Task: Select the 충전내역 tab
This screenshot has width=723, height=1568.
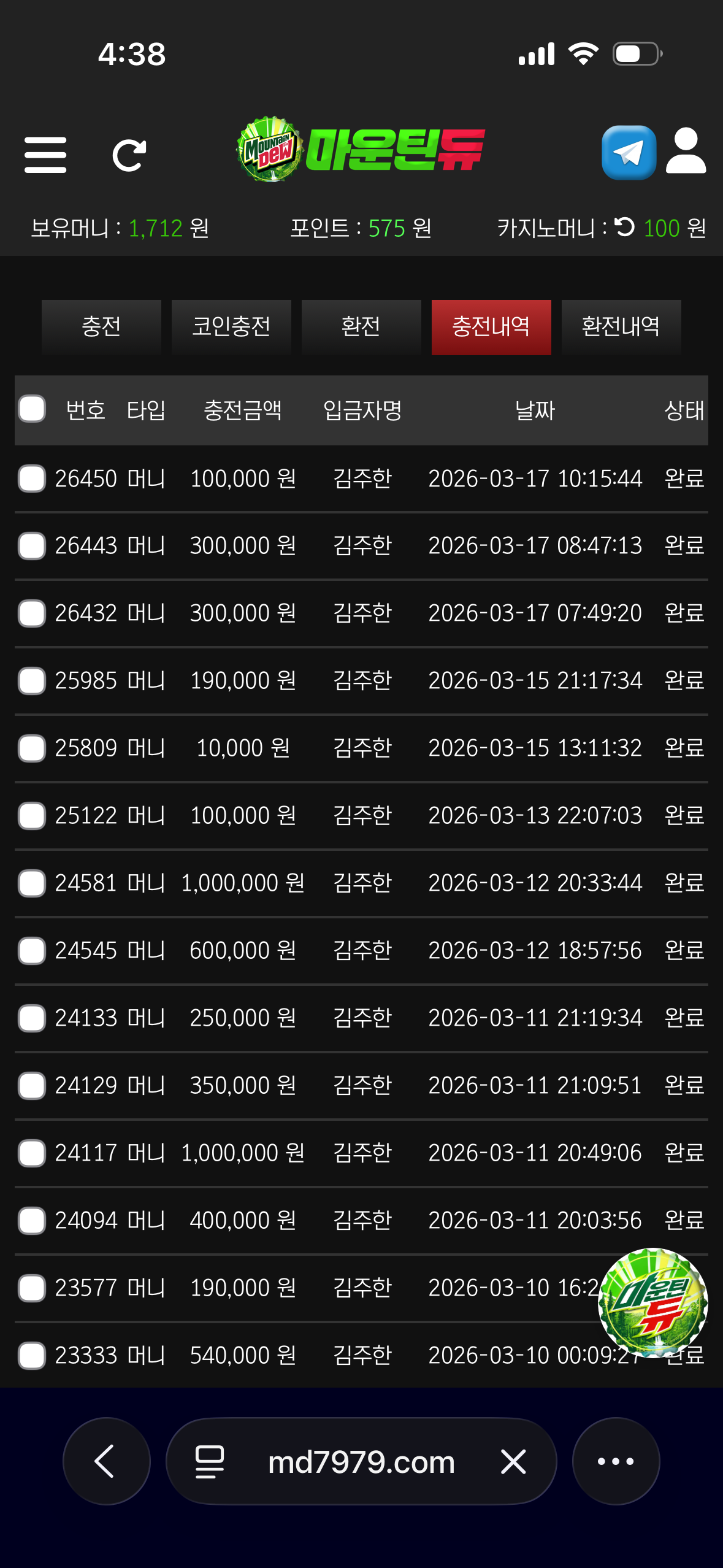Action: 491,326
